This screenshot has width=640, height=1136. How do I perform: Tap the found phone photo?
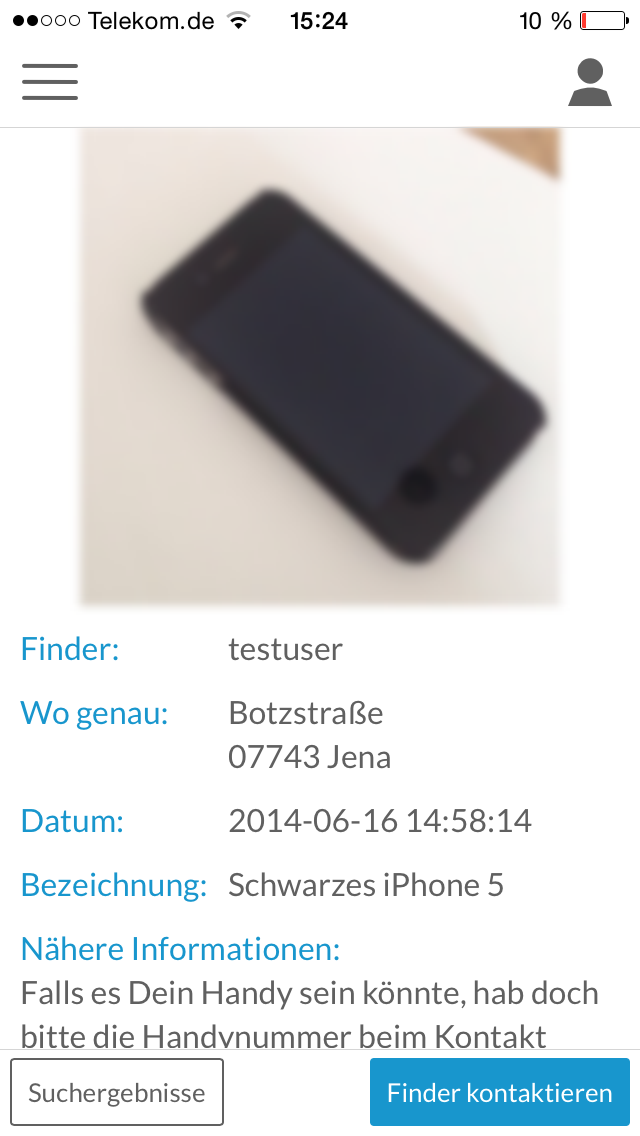coord(320,367)
